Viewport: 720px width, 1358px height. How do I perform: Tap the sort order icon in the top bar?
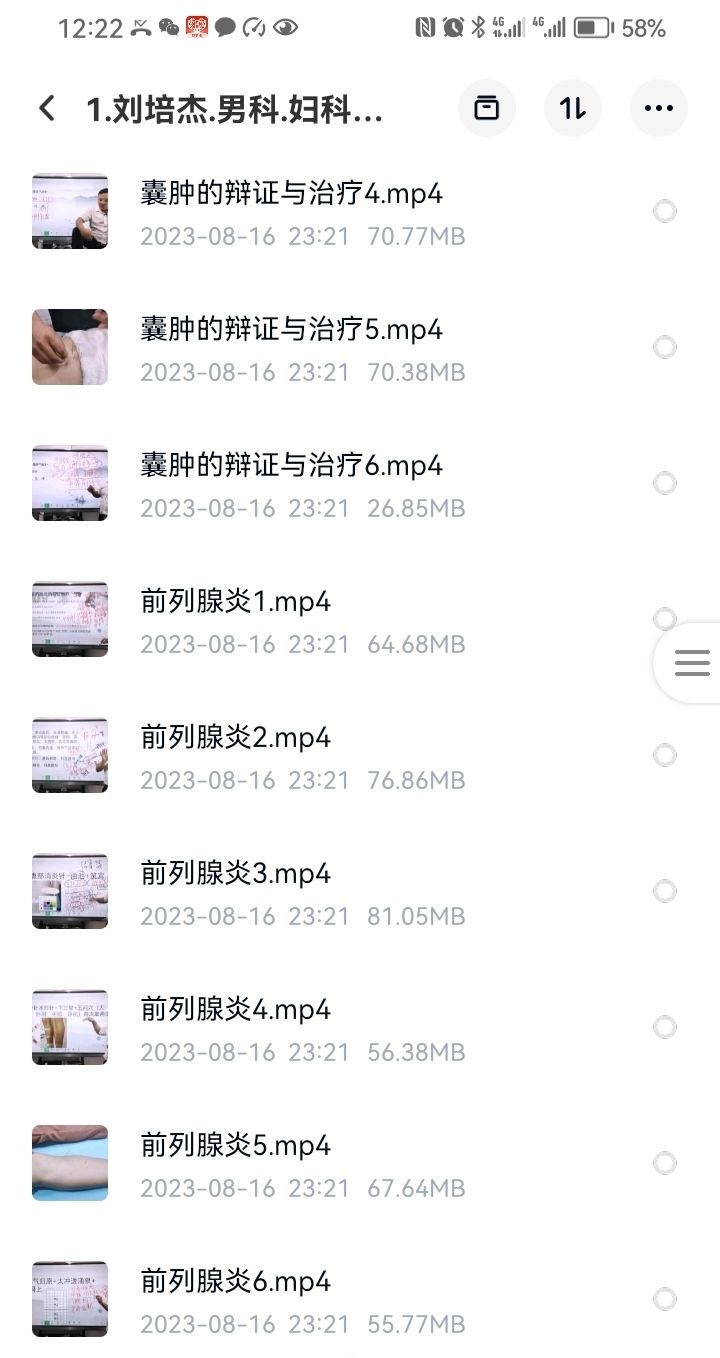tap(572, 108)
